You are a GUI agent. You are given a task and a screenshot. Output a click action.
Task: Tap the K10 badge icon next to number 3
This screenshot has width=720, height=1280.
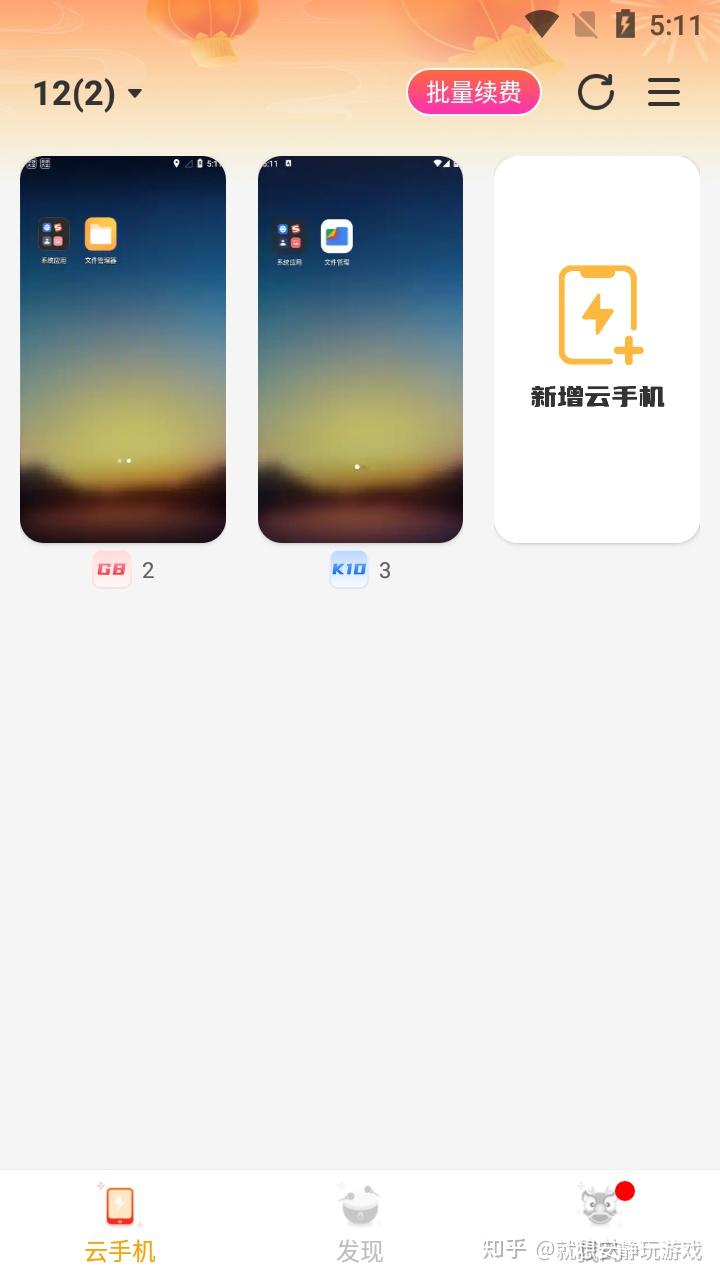(348, 569)
